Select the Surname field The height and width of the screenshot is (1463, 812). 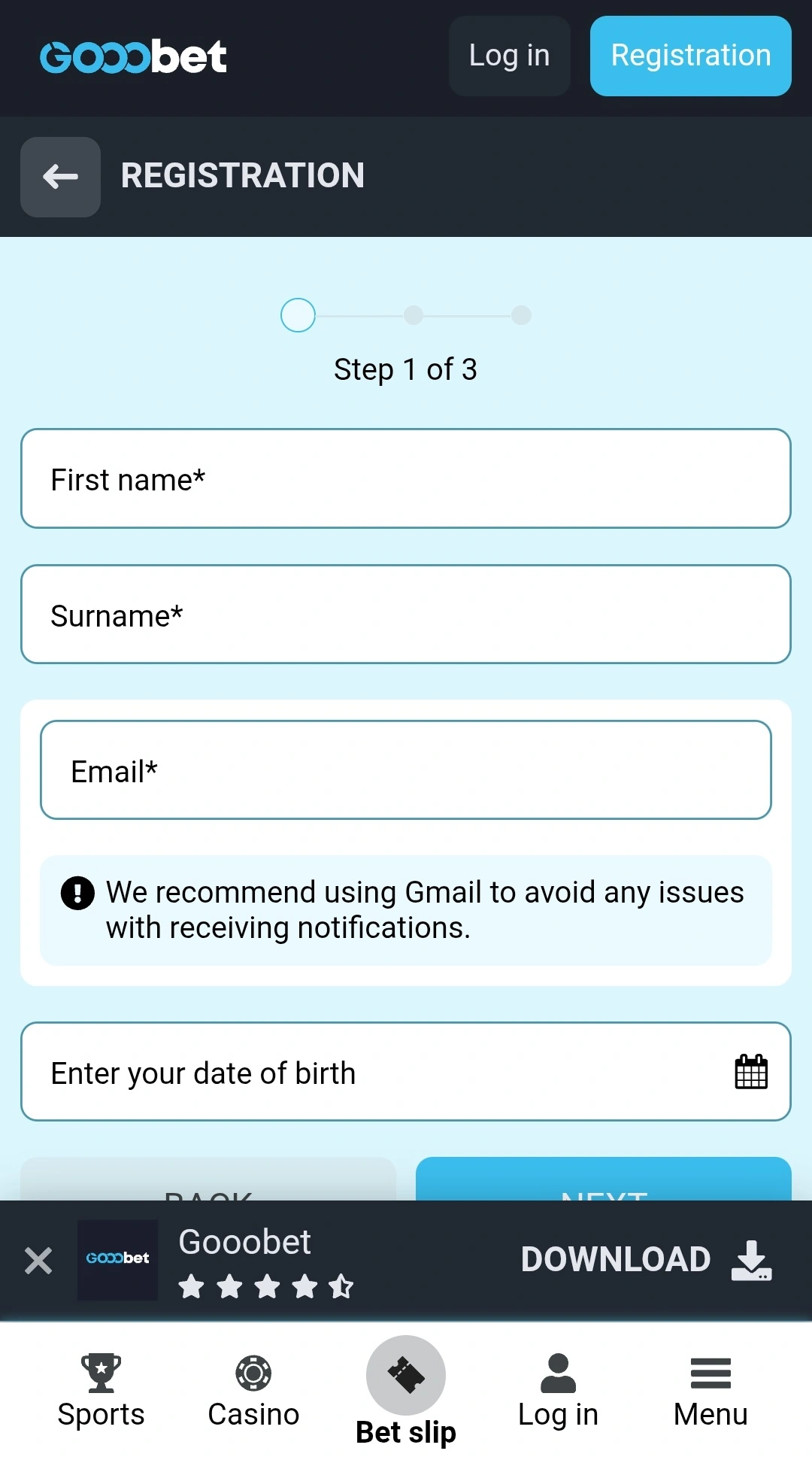click(x=406, y=615)
